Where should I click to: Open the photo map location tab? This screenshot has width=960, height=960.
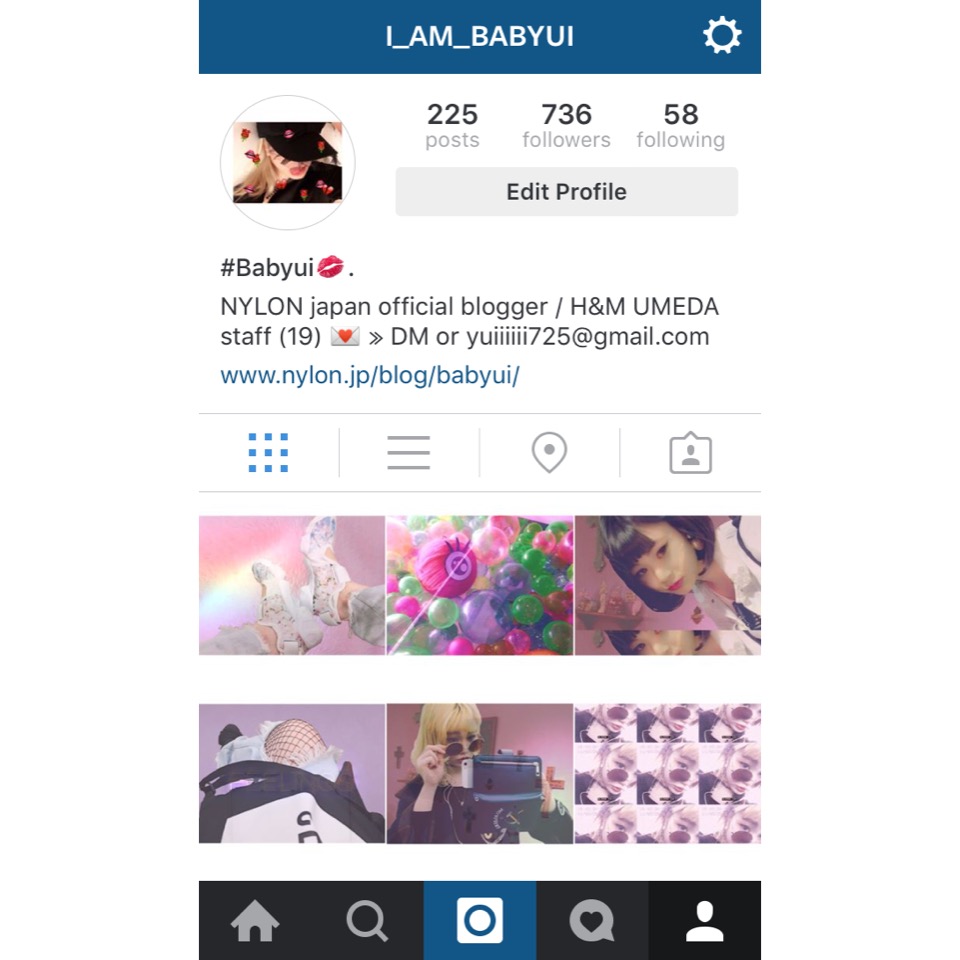pyautogui.click(x=549, y=453)
